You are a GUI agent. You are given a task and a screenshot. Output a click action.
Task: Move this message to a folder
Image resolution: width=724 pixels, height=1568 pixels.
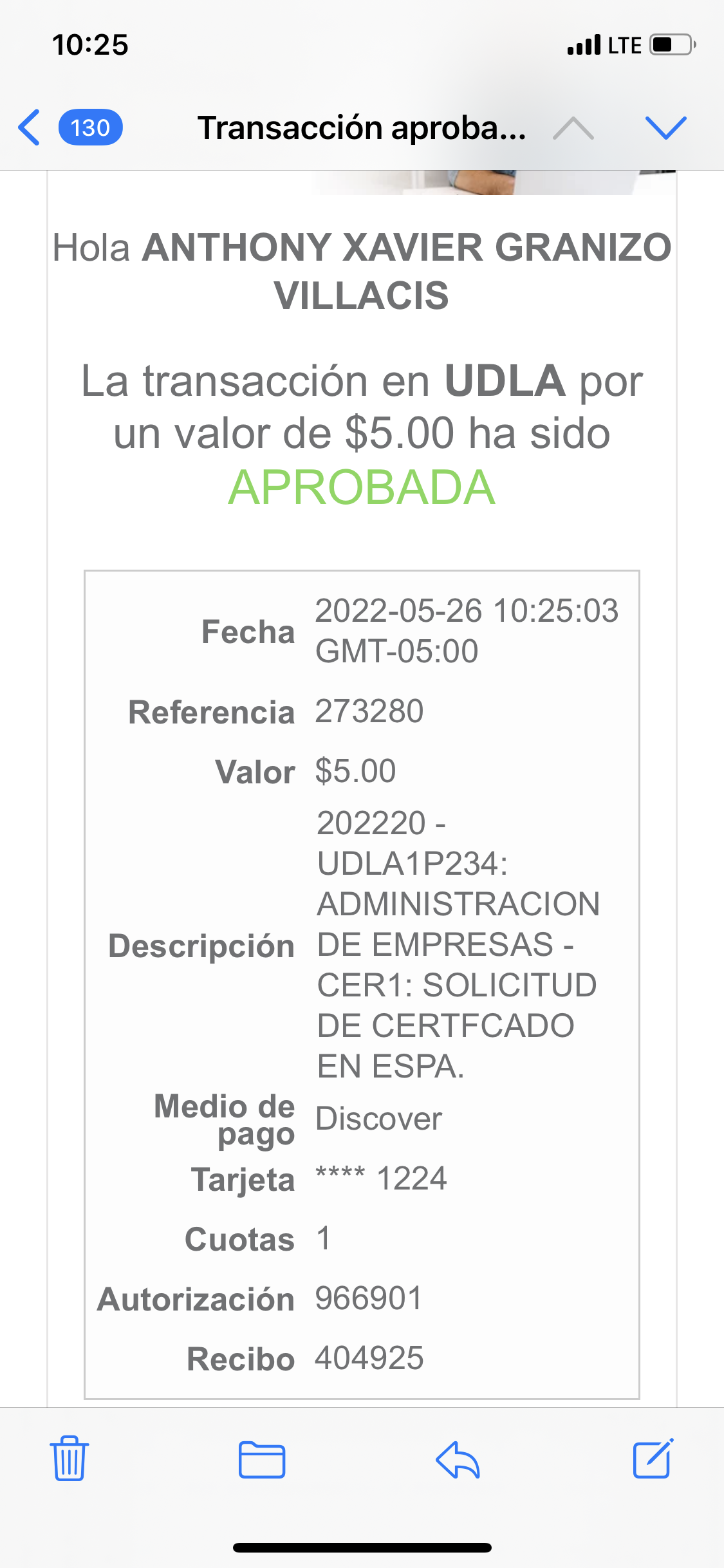262,1459
